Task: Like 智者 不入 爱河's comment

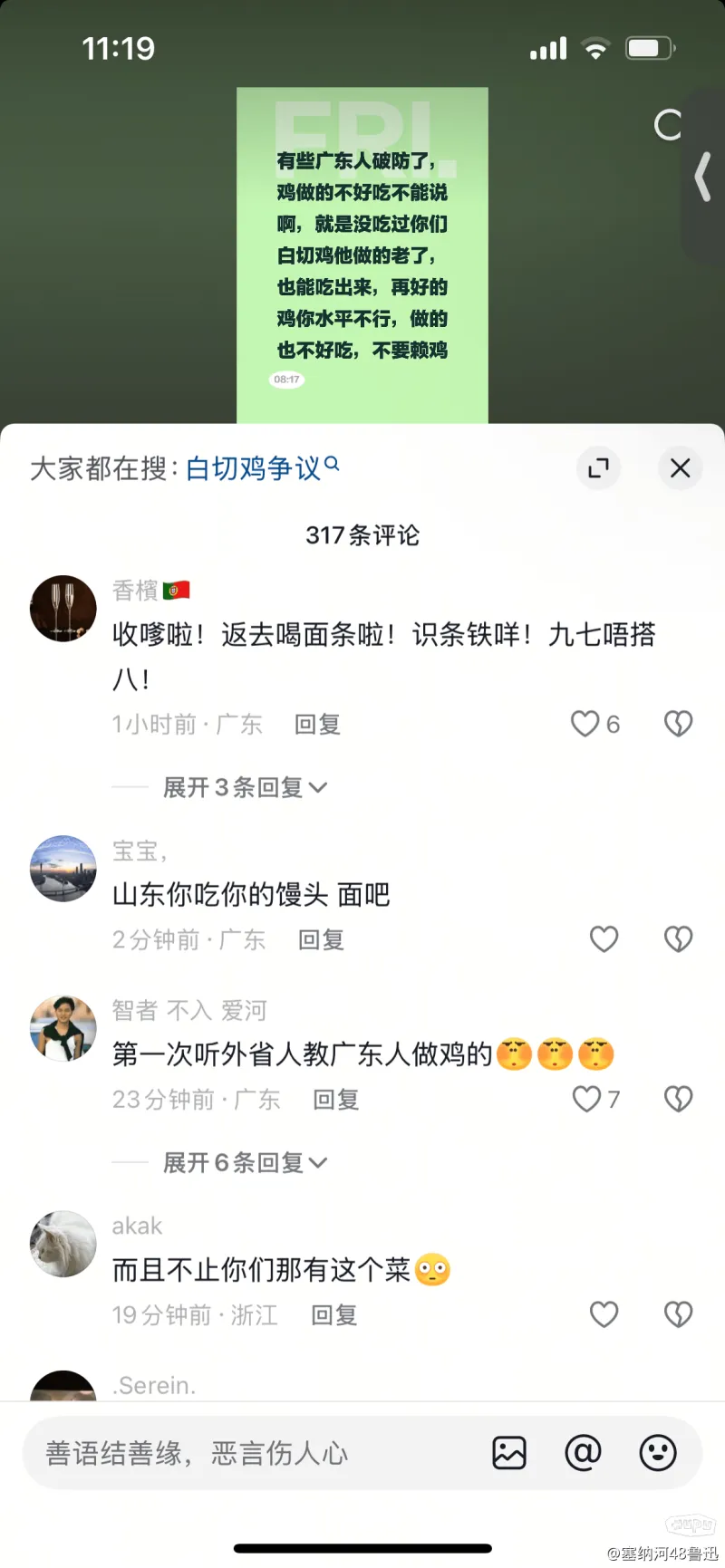Action: (587, 1099)
